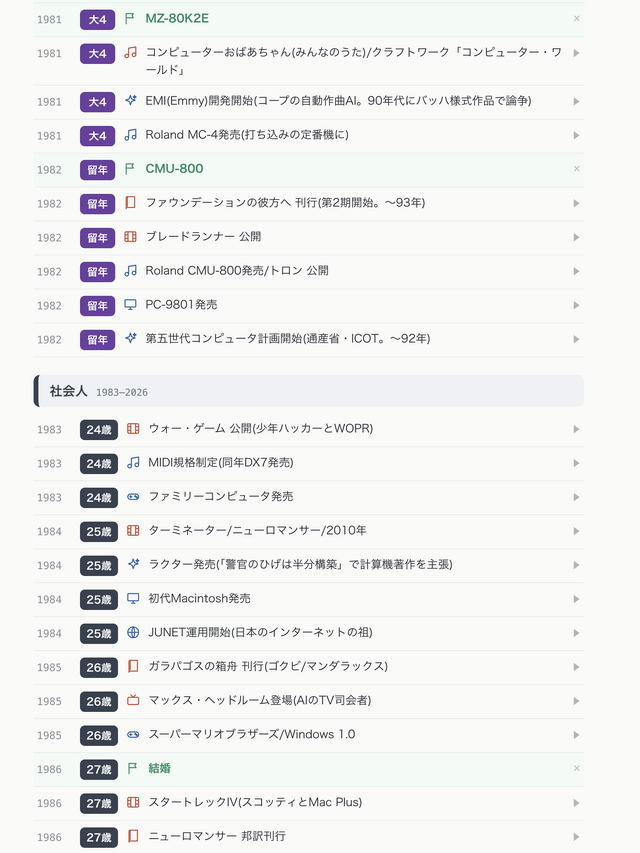Expand the ウォー・ゲーム 公開 entry
Screen dimensions: 640x853
[309, 429]
